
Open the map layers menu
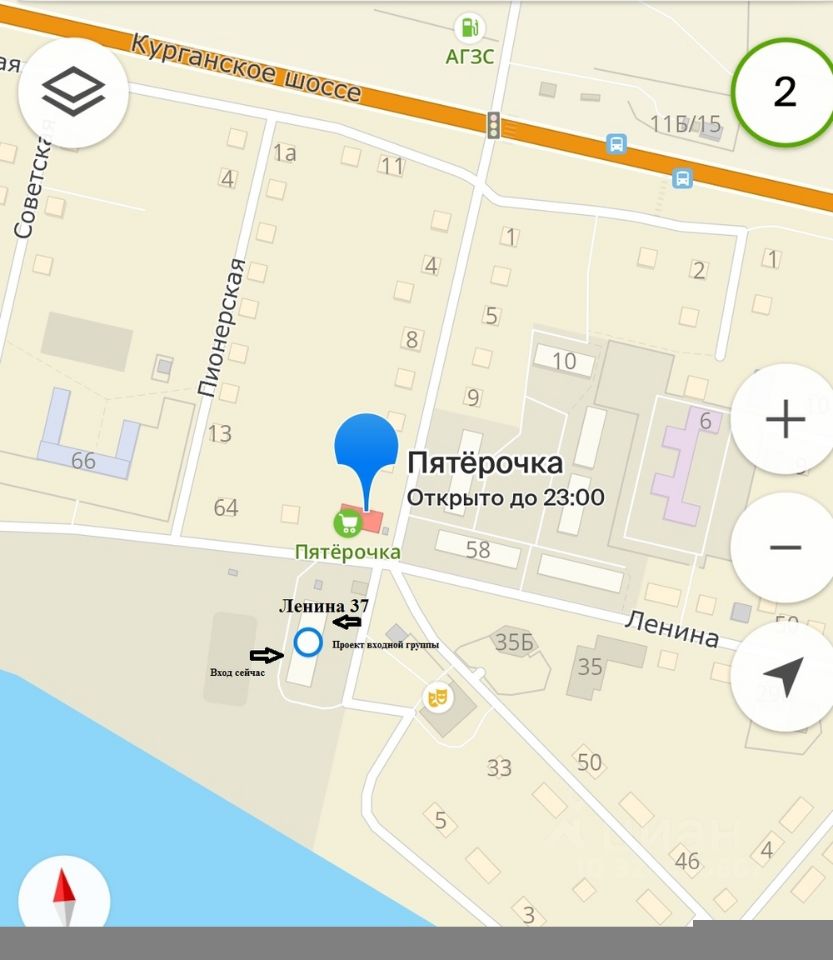click(x=73, y=93)
